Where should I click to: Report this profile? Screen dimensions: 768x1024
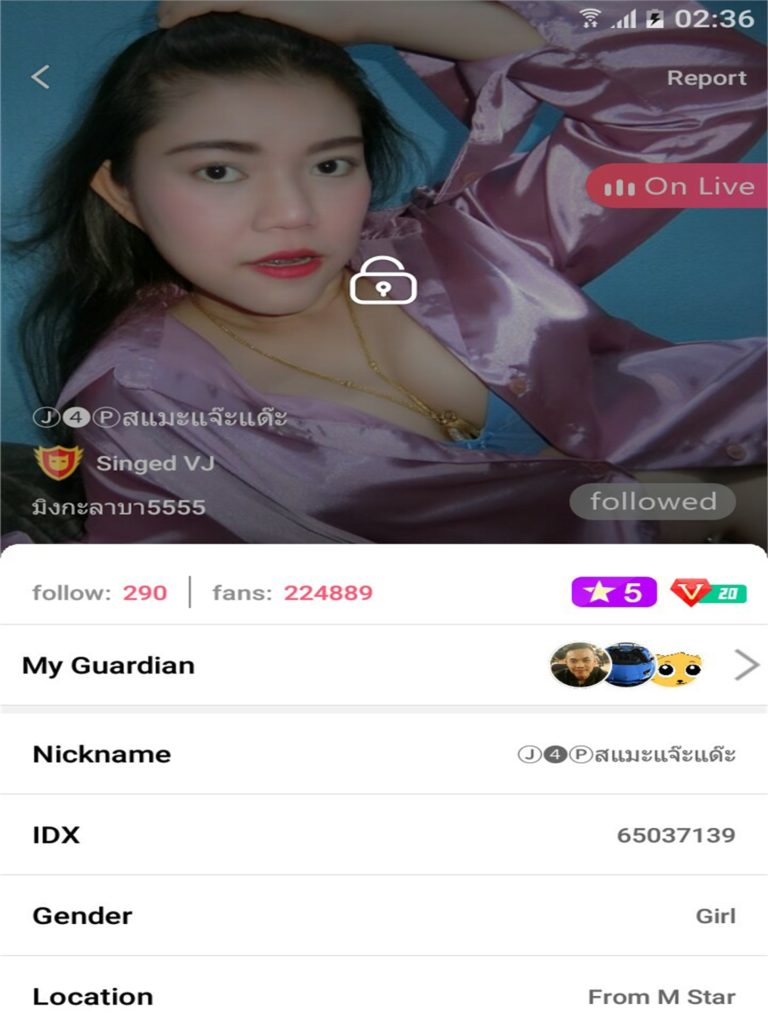coord(706,78)
